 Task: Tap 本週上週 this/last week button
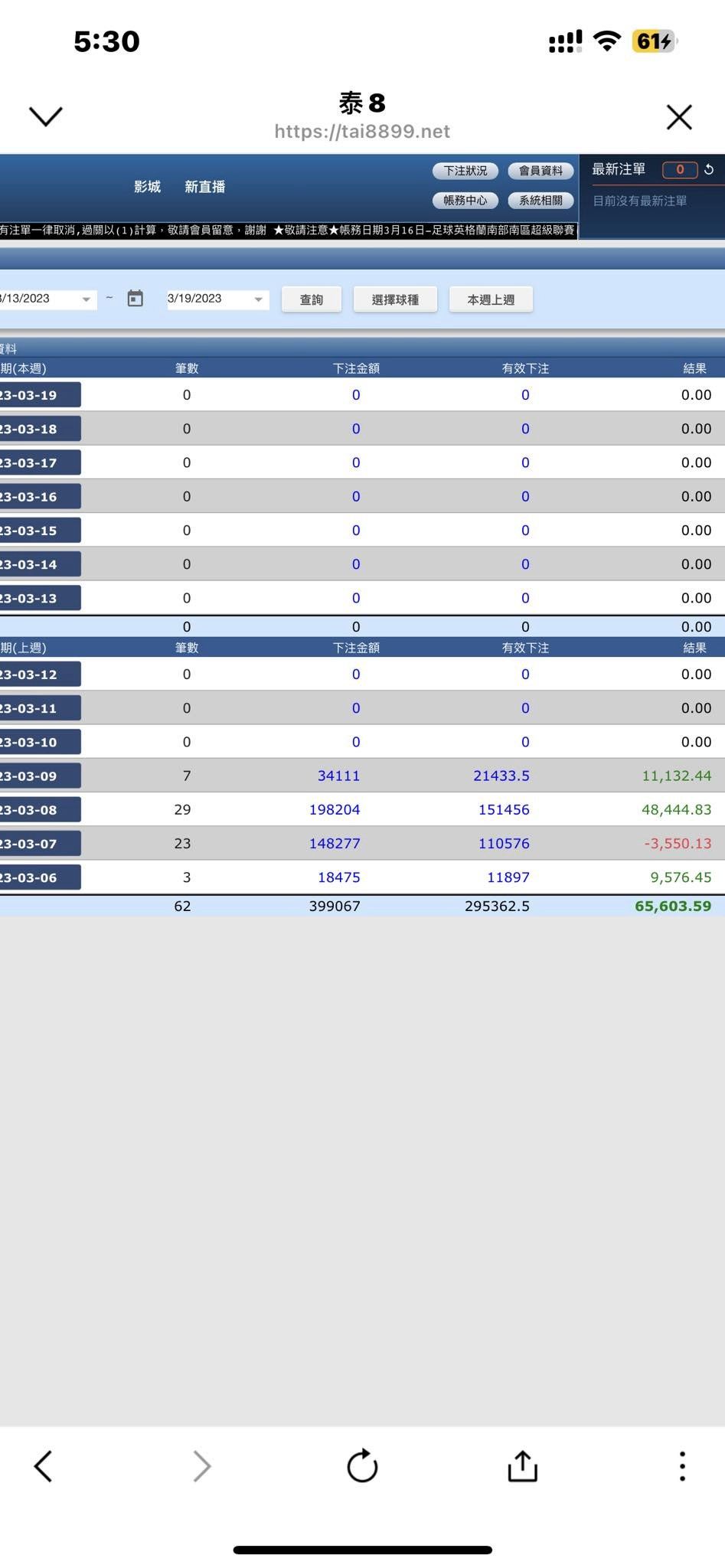491,299
